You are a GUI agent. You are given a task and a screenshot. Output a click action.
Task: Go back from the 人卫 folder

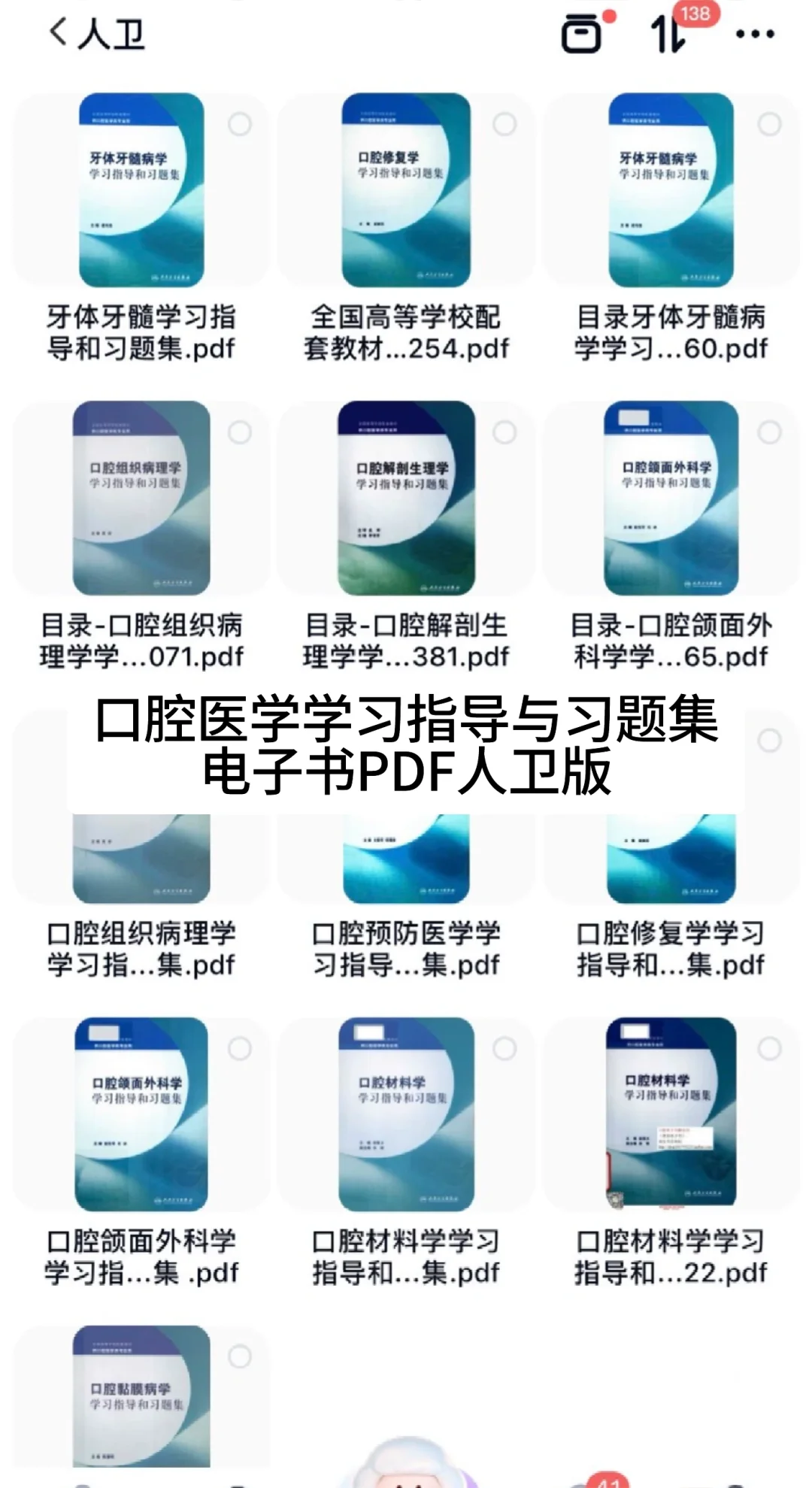tap(59, 33)
